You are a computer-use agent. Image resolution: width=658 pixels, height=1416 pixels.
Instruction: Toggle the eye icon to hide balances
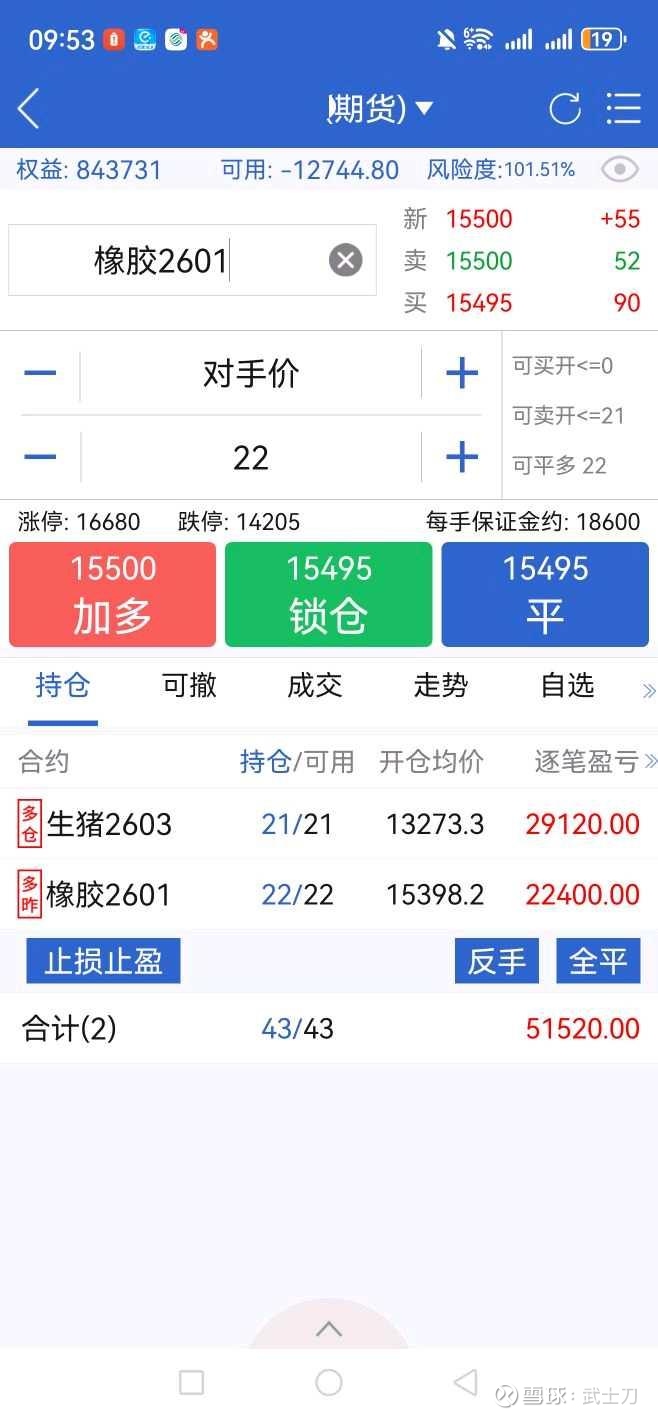click(620, 170)
